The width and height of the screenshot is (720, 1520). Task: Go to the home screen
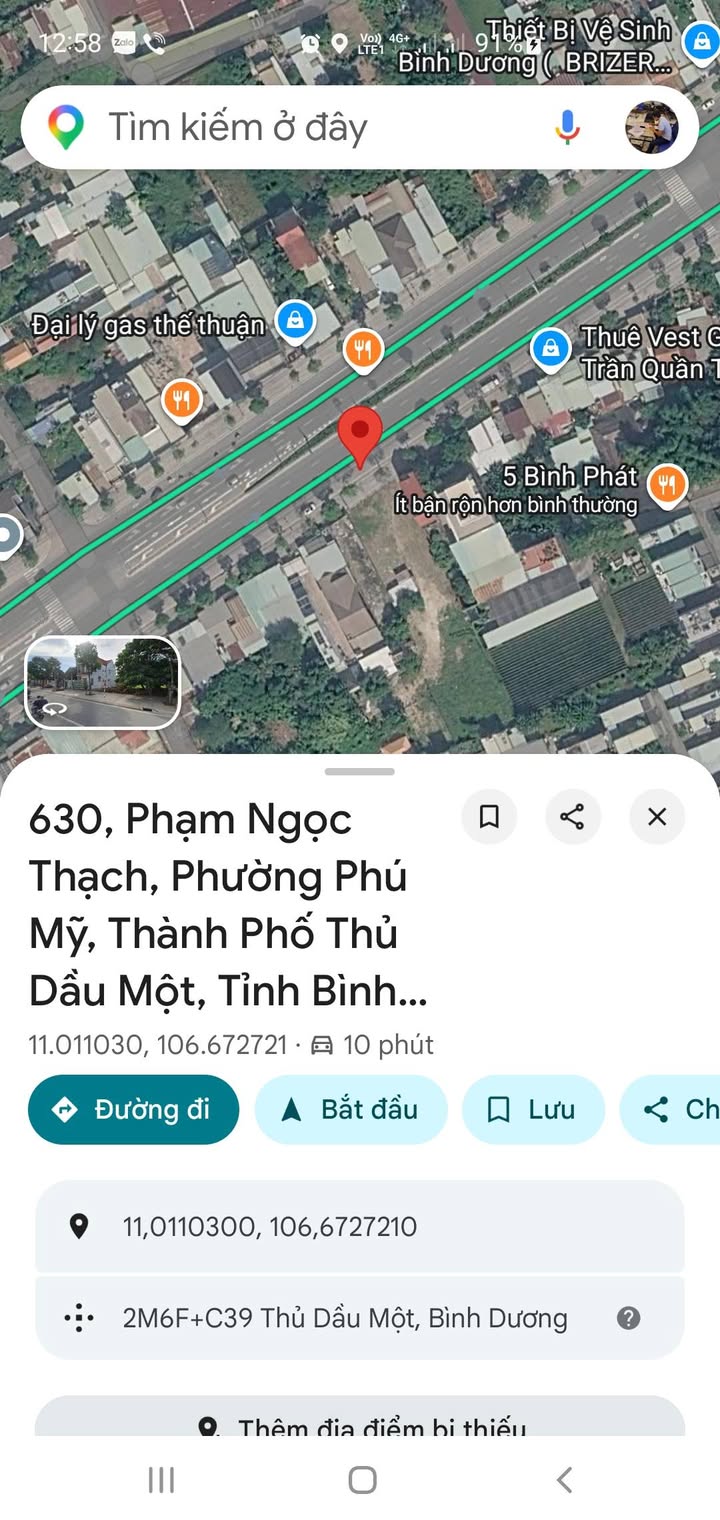(362, 1480)
